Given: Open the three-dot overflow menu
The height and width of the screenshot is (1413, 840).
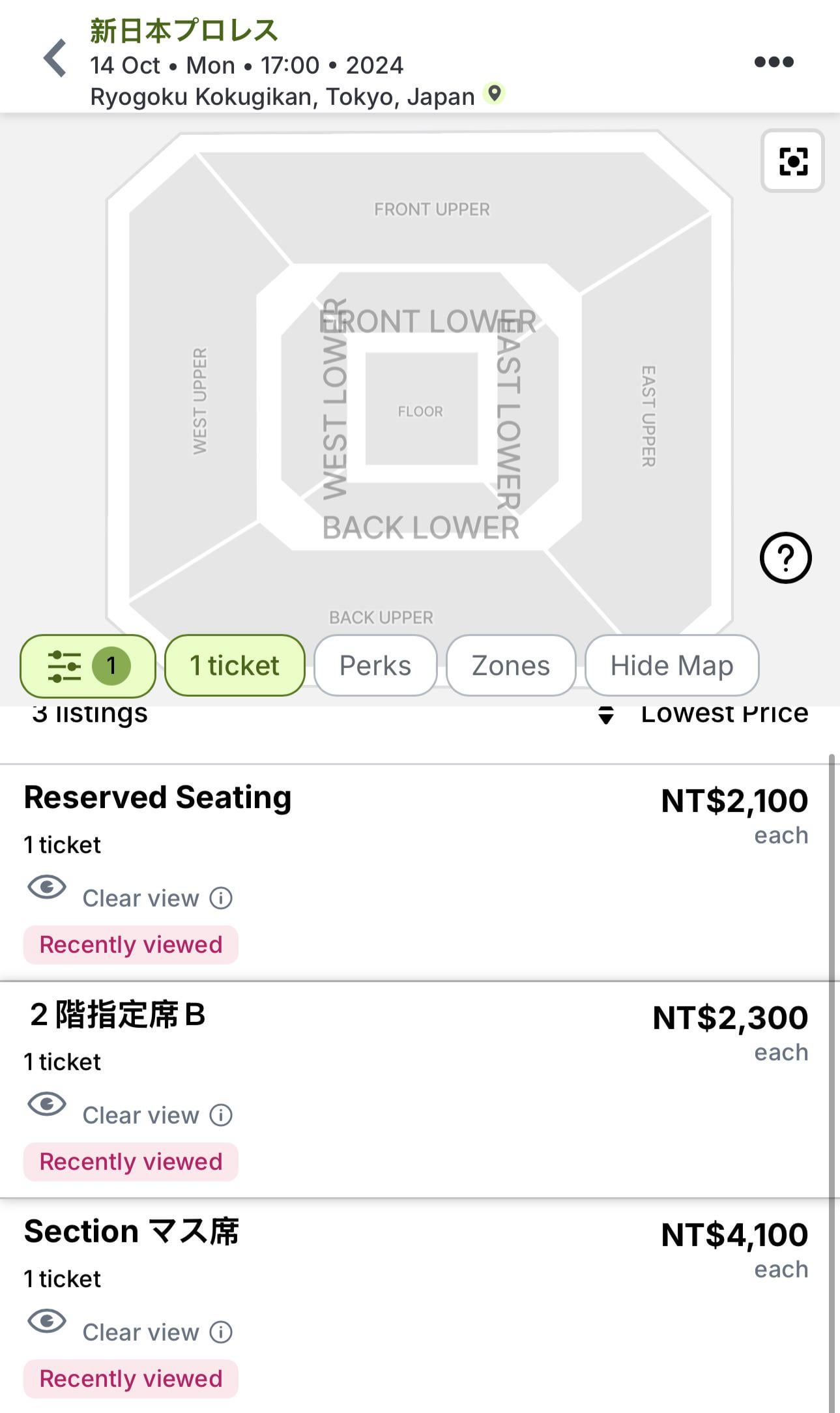Looking at the screenshot, I should coord(774,62).
